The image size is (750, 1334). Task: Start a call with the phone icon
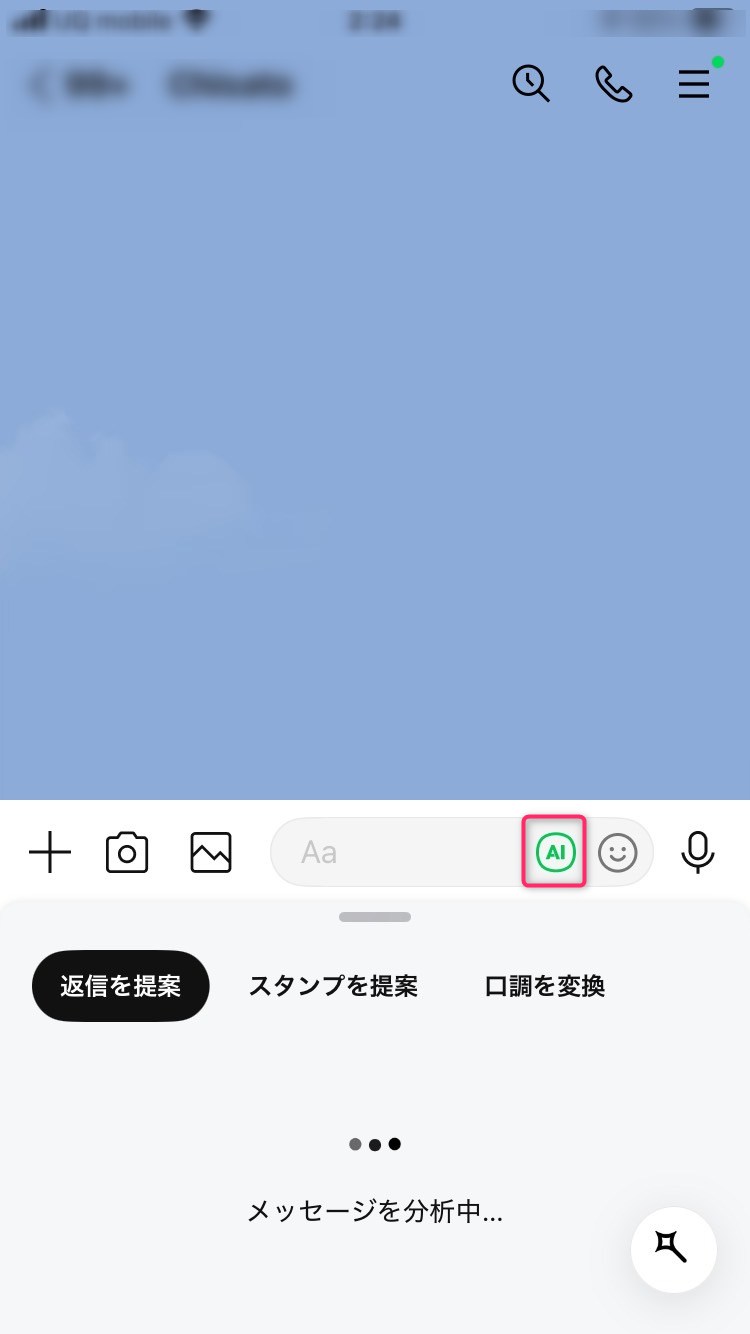click(x=613, y=84)
